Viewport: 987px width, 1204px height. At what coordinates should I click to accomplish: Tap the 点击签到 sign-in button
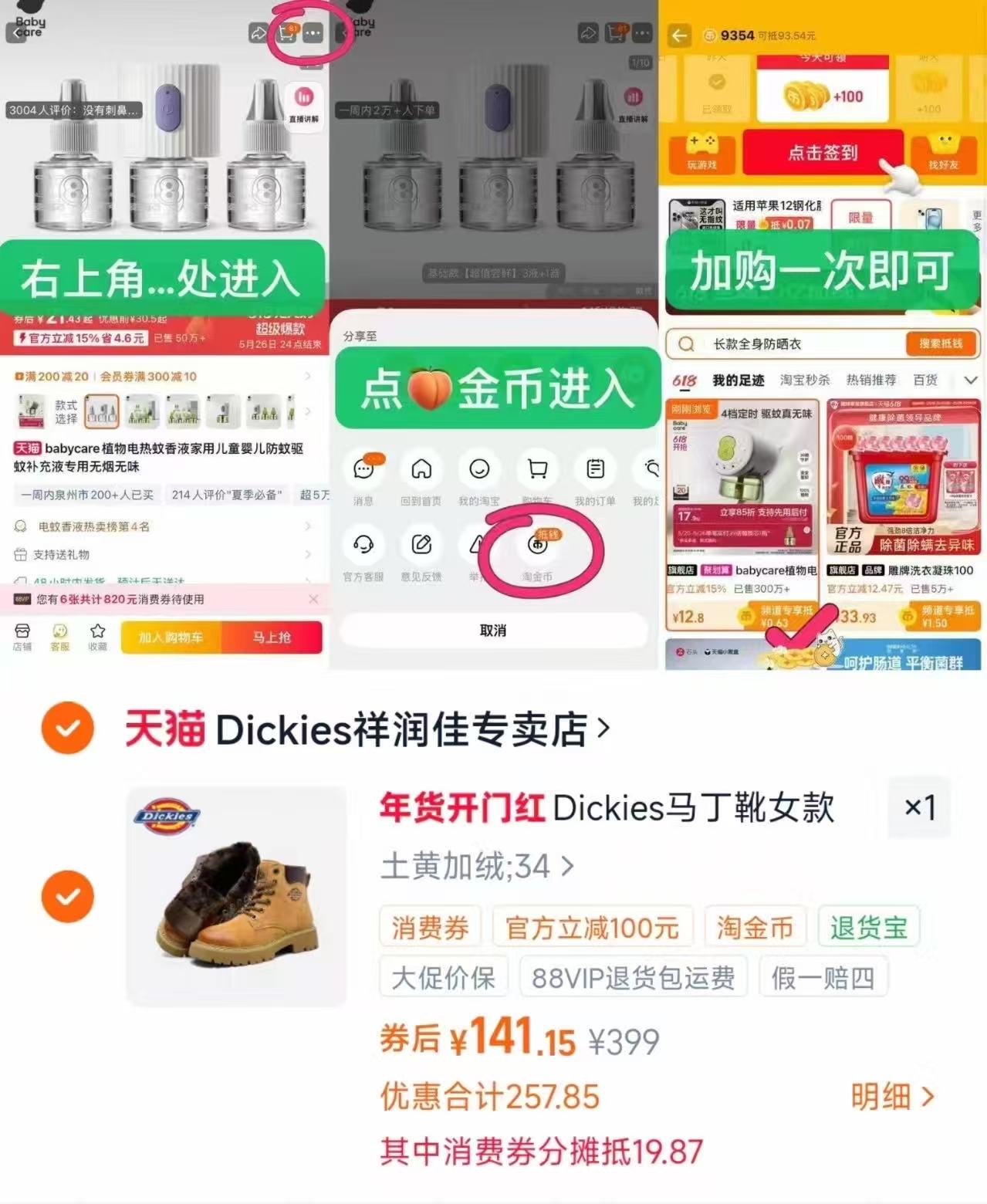click(823, 154)
